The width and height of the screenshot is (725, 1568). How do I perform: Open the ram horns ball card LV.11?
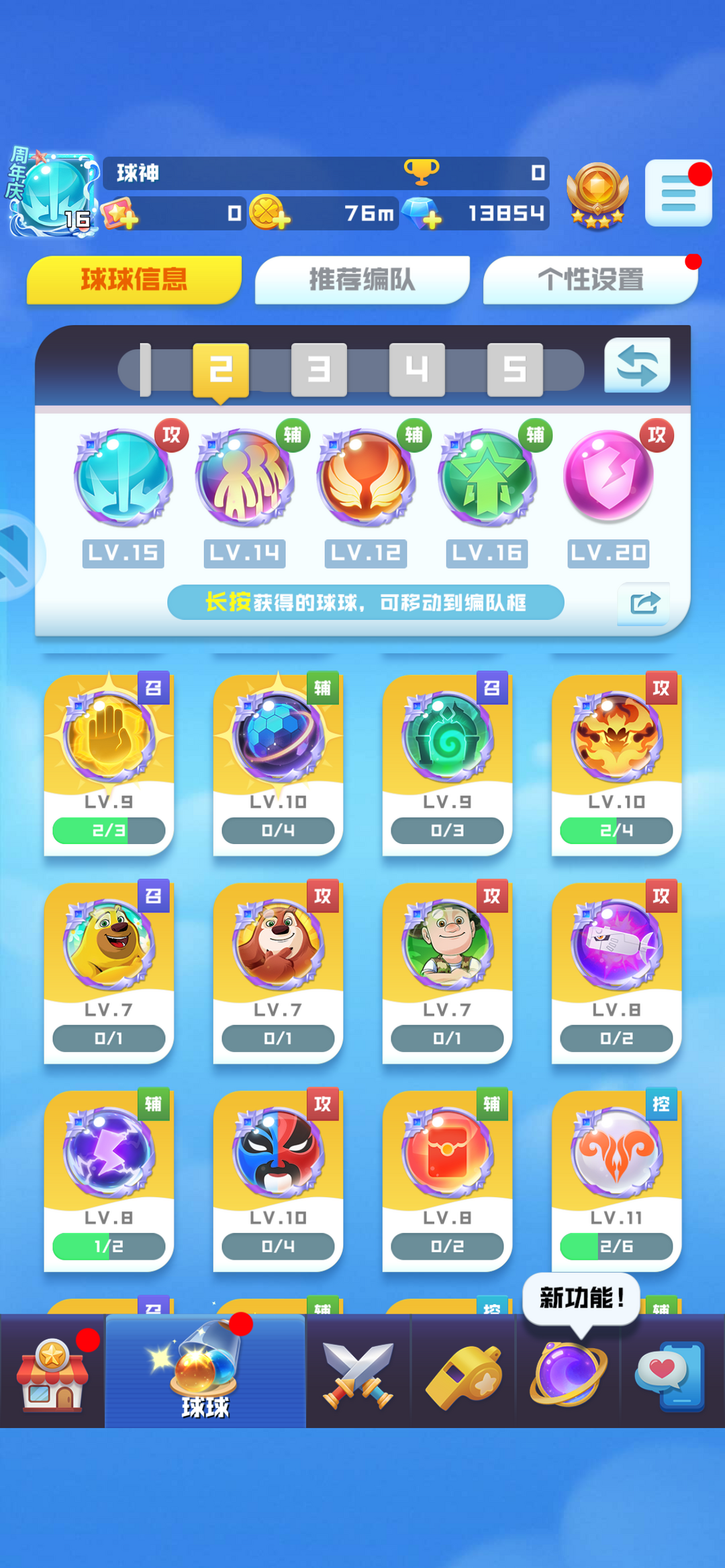[616, 1180]
